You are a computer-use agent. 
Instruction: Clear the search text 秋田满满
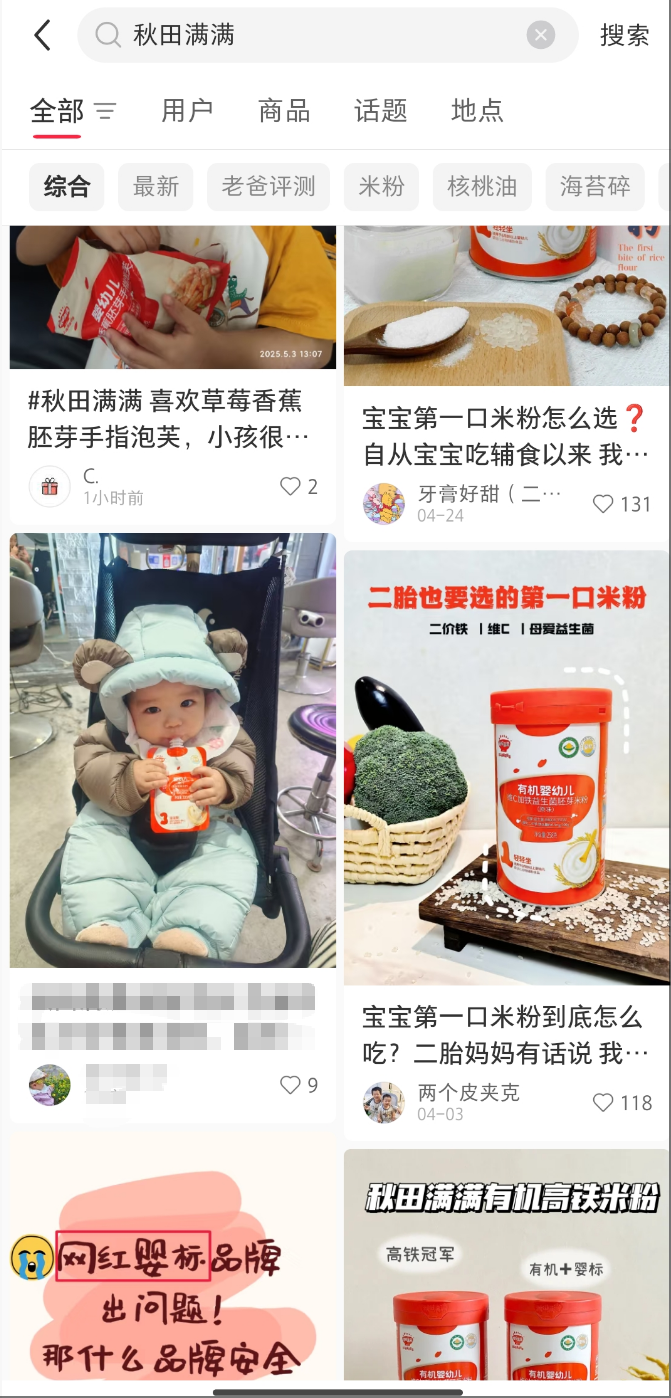[x=540, y=36]
